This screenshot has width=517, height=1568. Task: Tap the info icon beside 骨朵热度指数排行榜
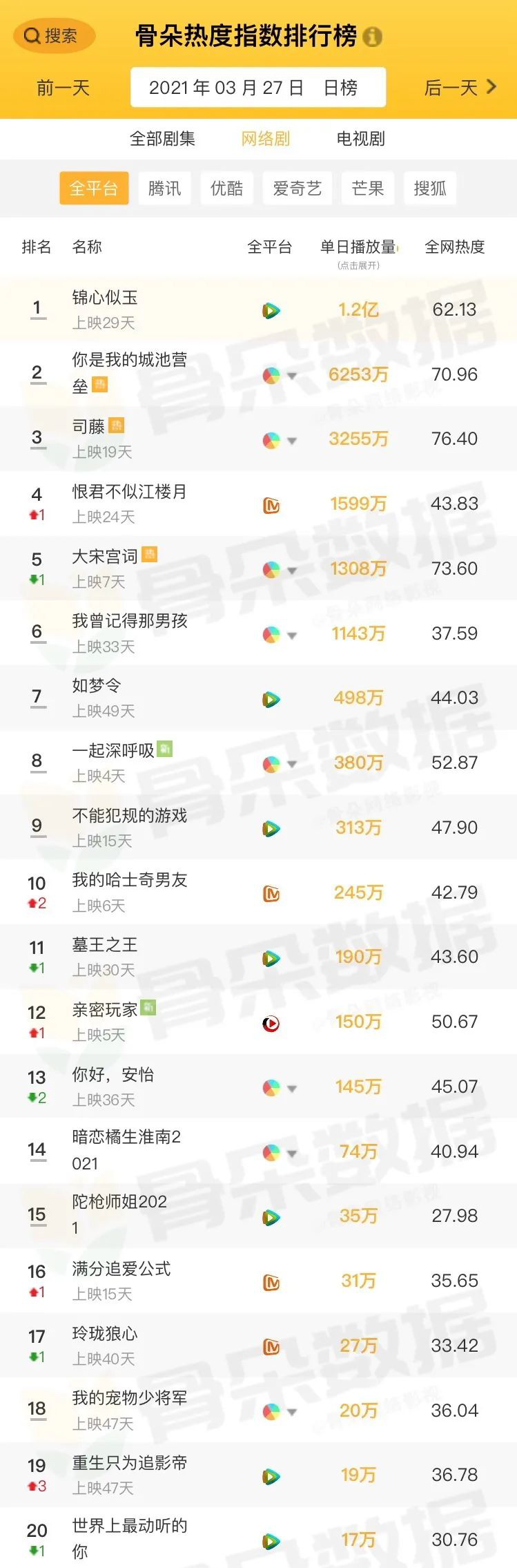[x=372, y=37]
